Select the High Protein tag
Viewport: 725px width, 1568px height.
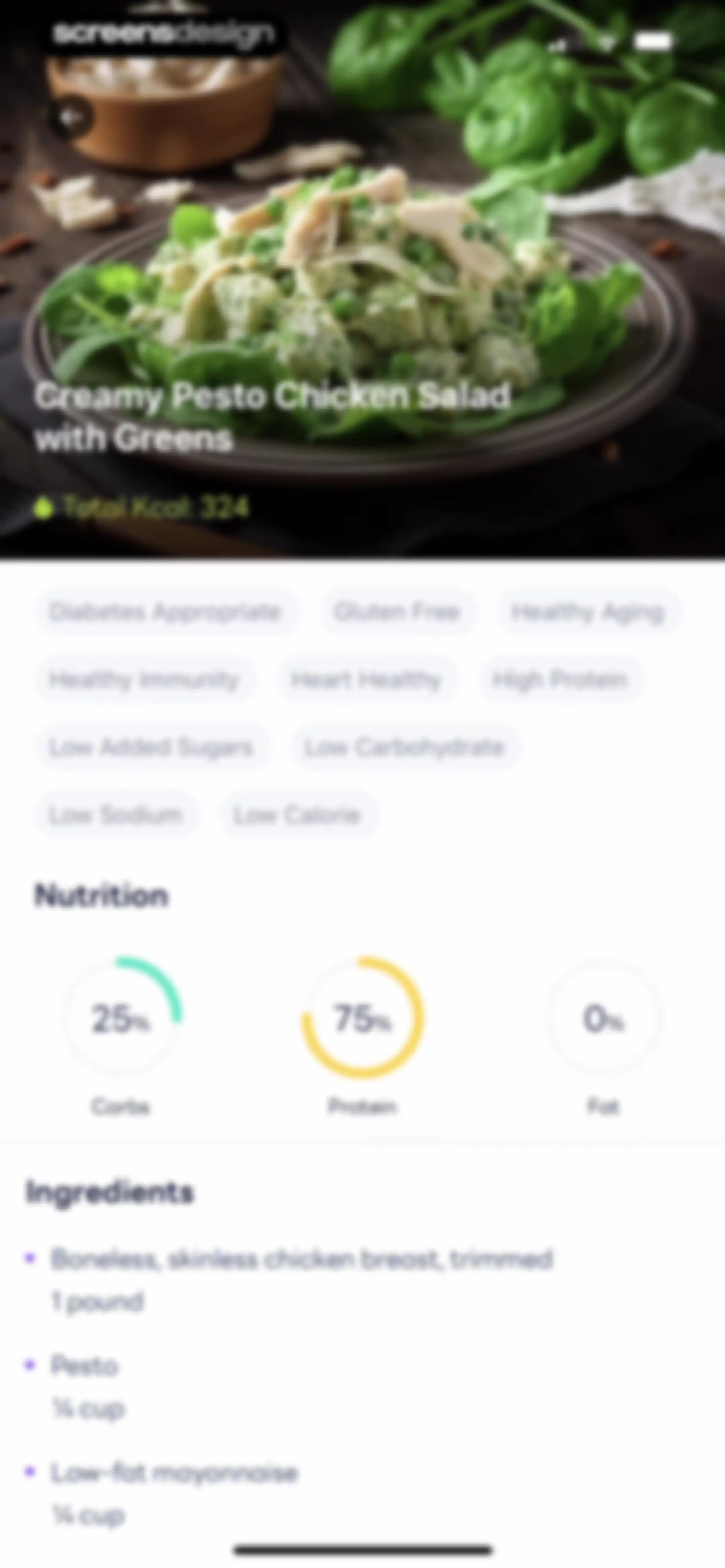560,679
